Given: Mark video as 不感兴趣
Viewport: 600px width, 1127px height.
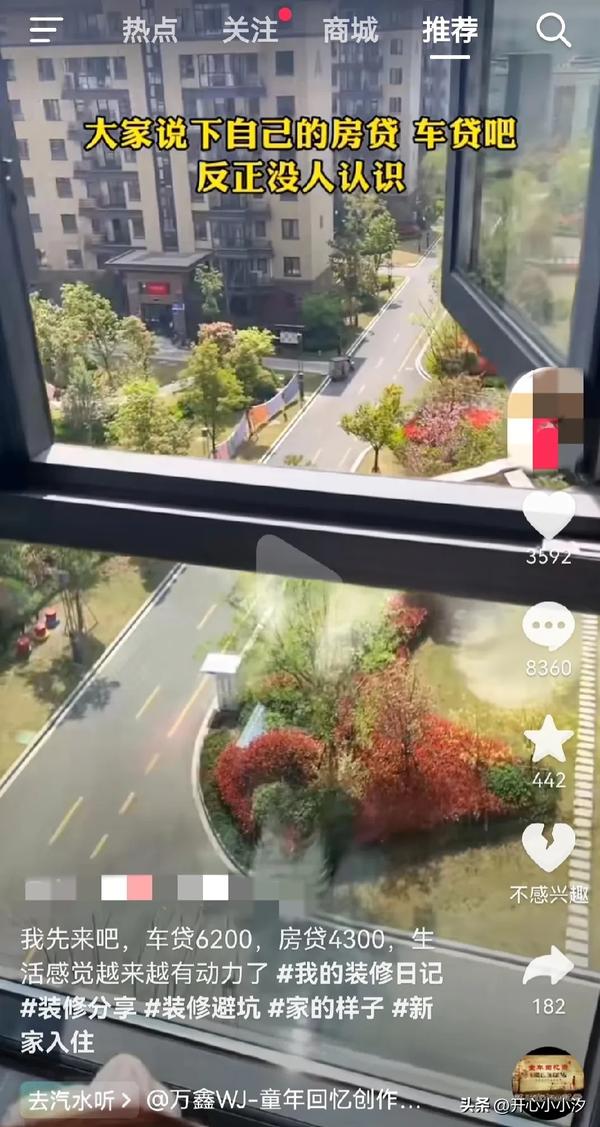Looking at the screenshot, I should click(548, 850).
